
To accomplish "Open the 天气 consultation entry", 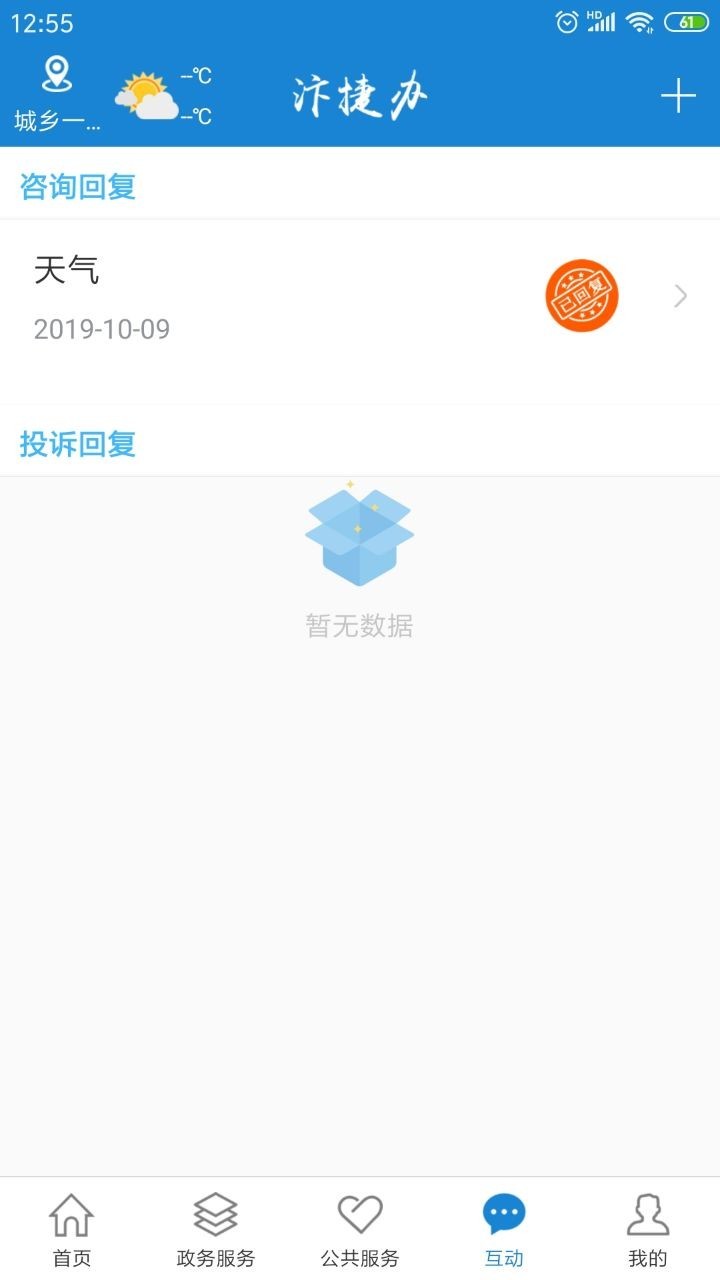I will click(67, 271).
